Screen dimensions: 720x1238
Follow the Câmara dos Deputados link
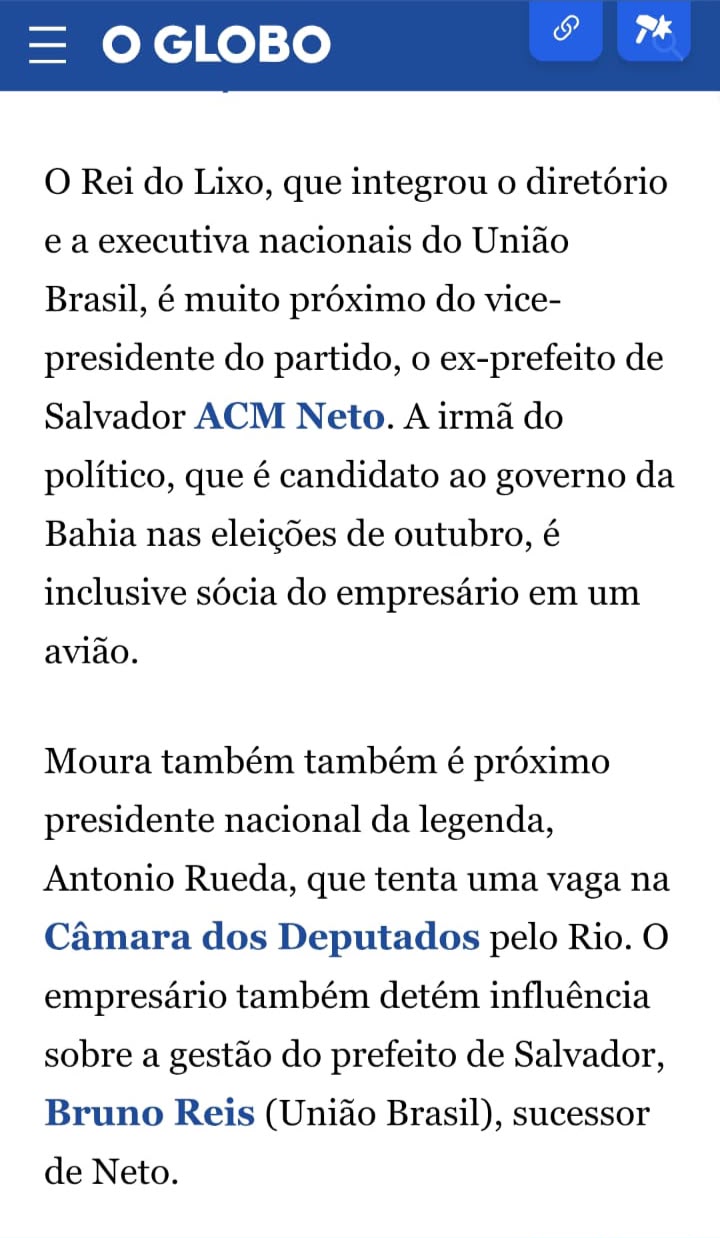pos(262,937)
